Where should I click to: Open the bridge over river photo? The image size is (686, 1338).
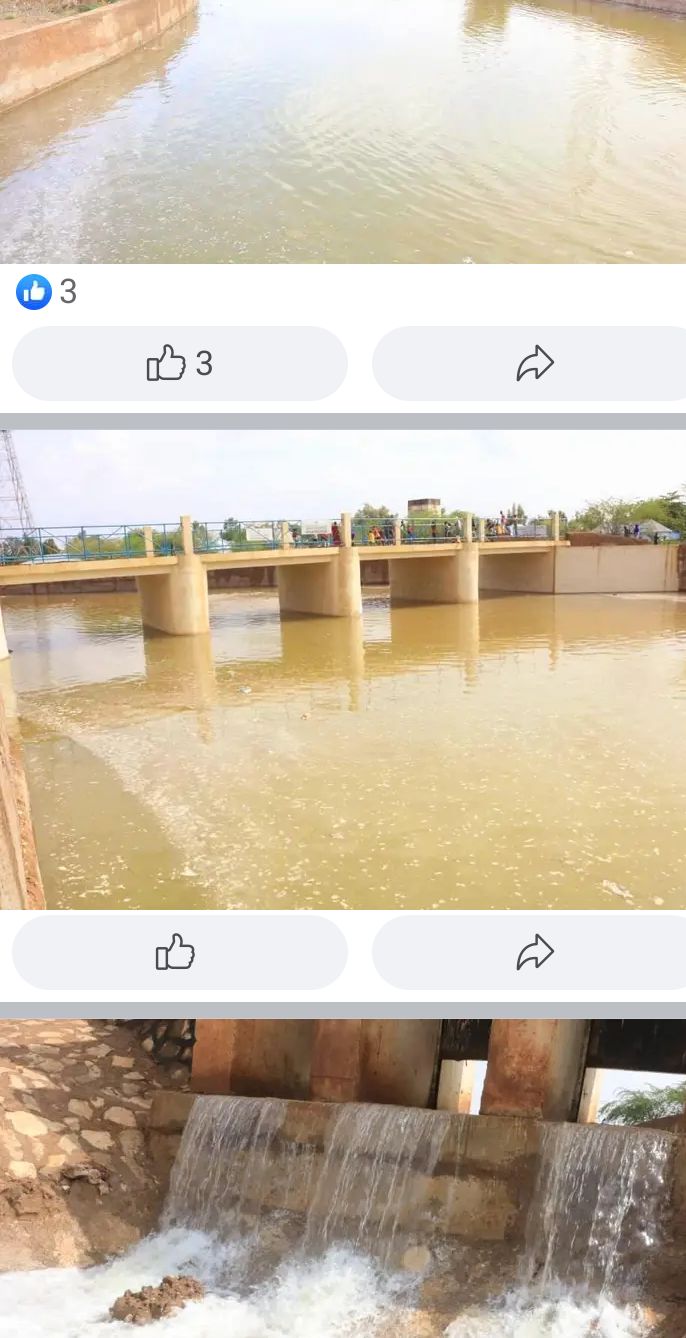pos(343,670)
